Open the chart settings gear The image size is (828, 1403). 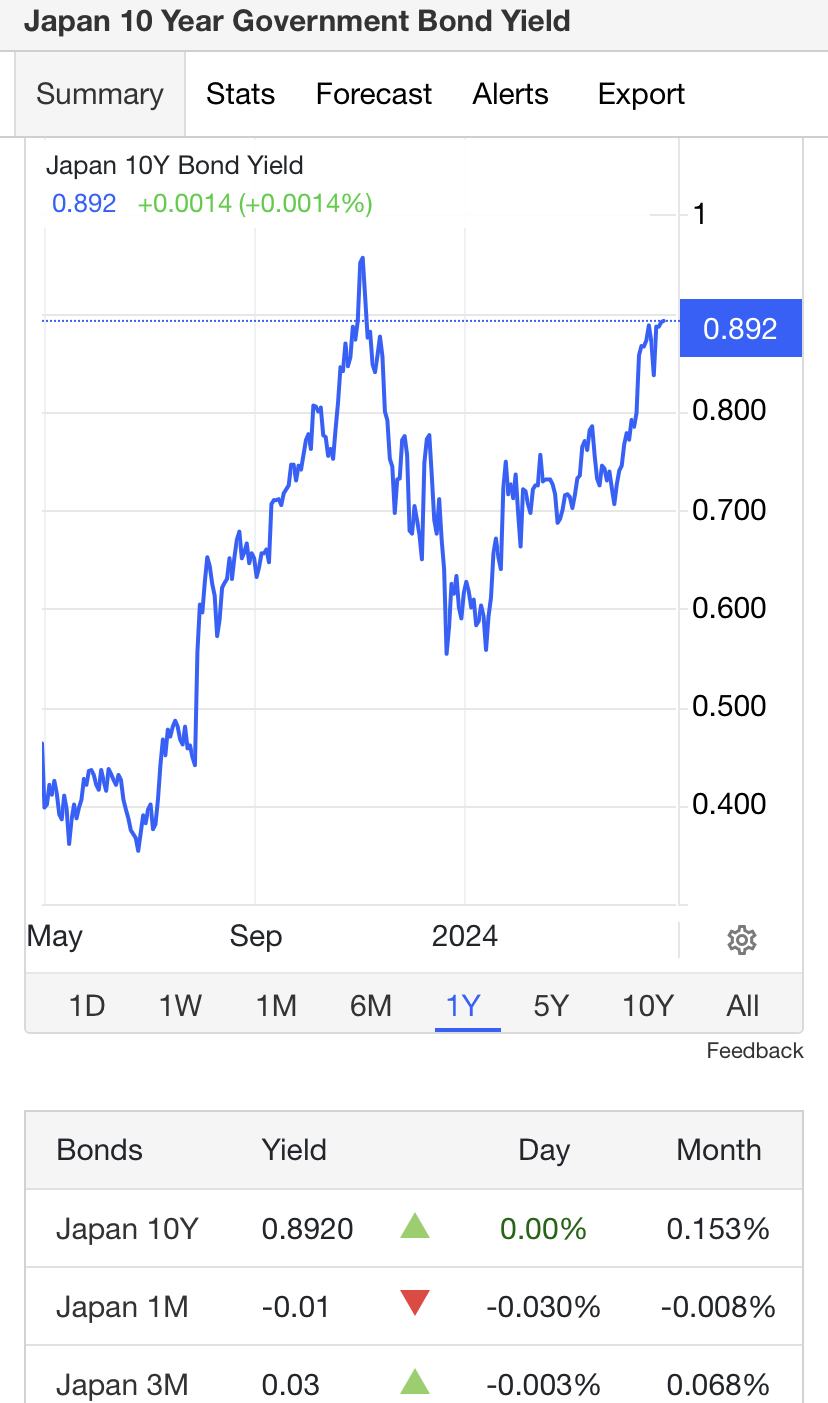742,940
